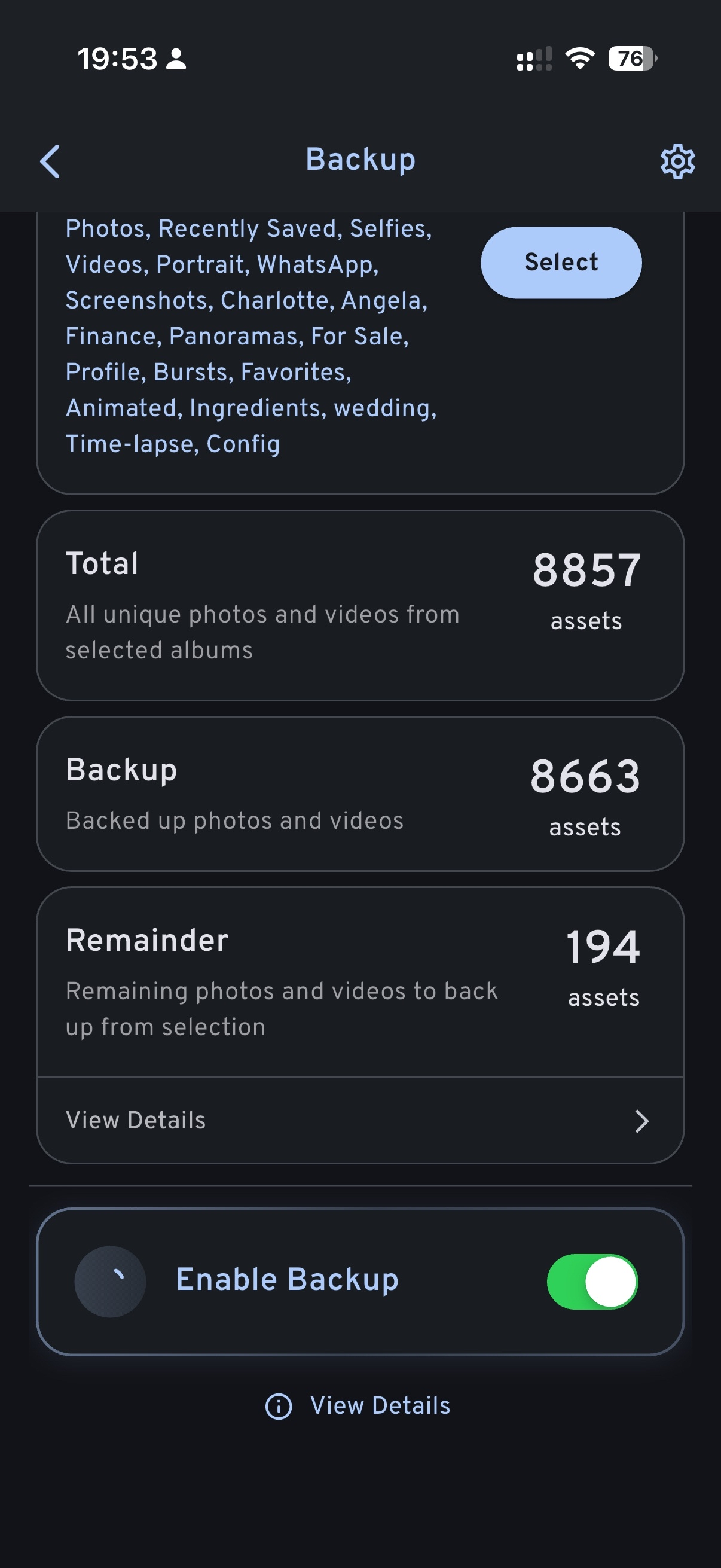The width and height of the screenshot is (721, 1568).
Task: Open backup settings gear icon
Action: point(677,161)
